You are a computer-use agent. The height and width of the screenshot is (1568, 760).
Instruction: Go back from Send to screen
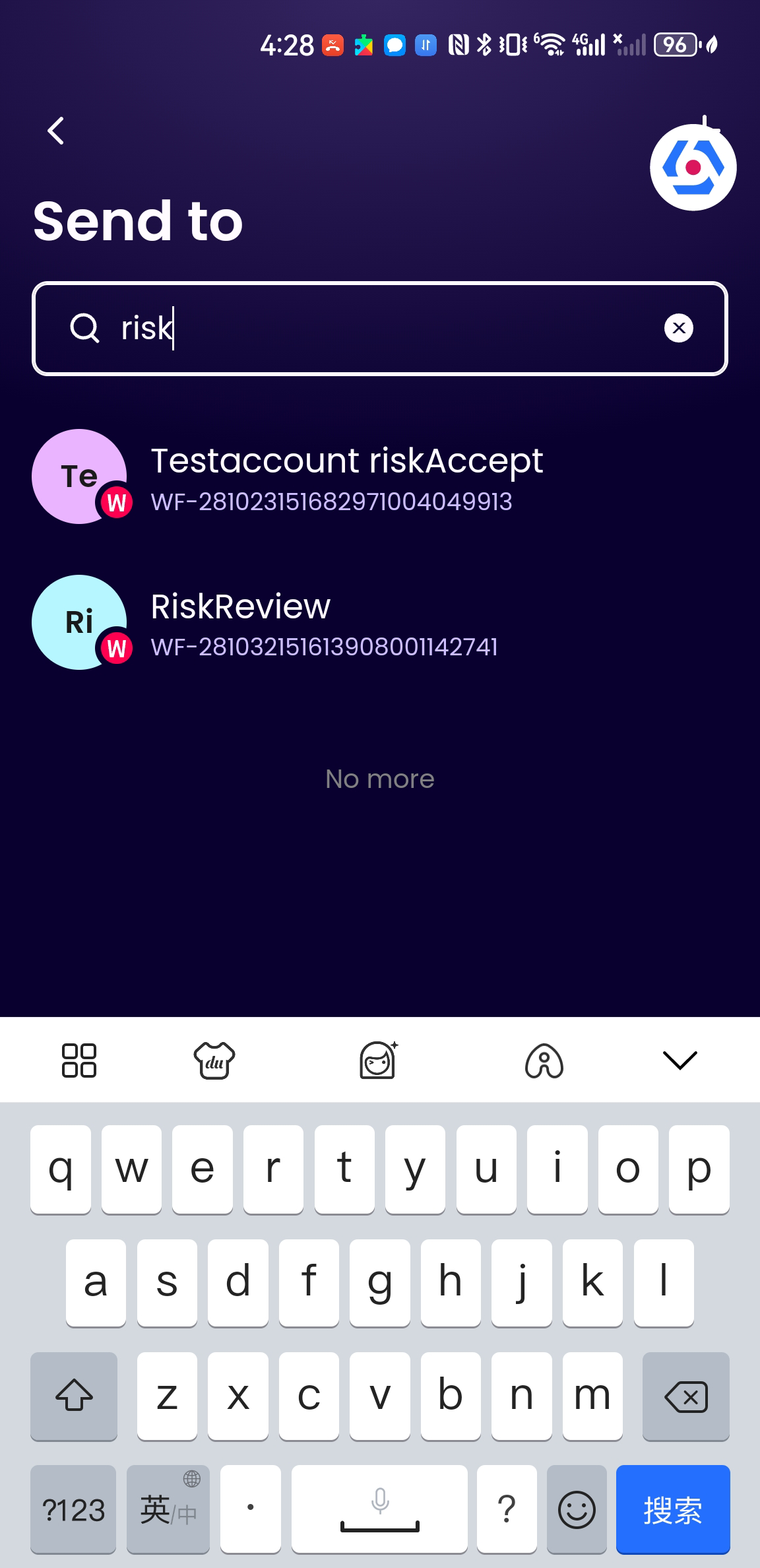coord(56,131)
